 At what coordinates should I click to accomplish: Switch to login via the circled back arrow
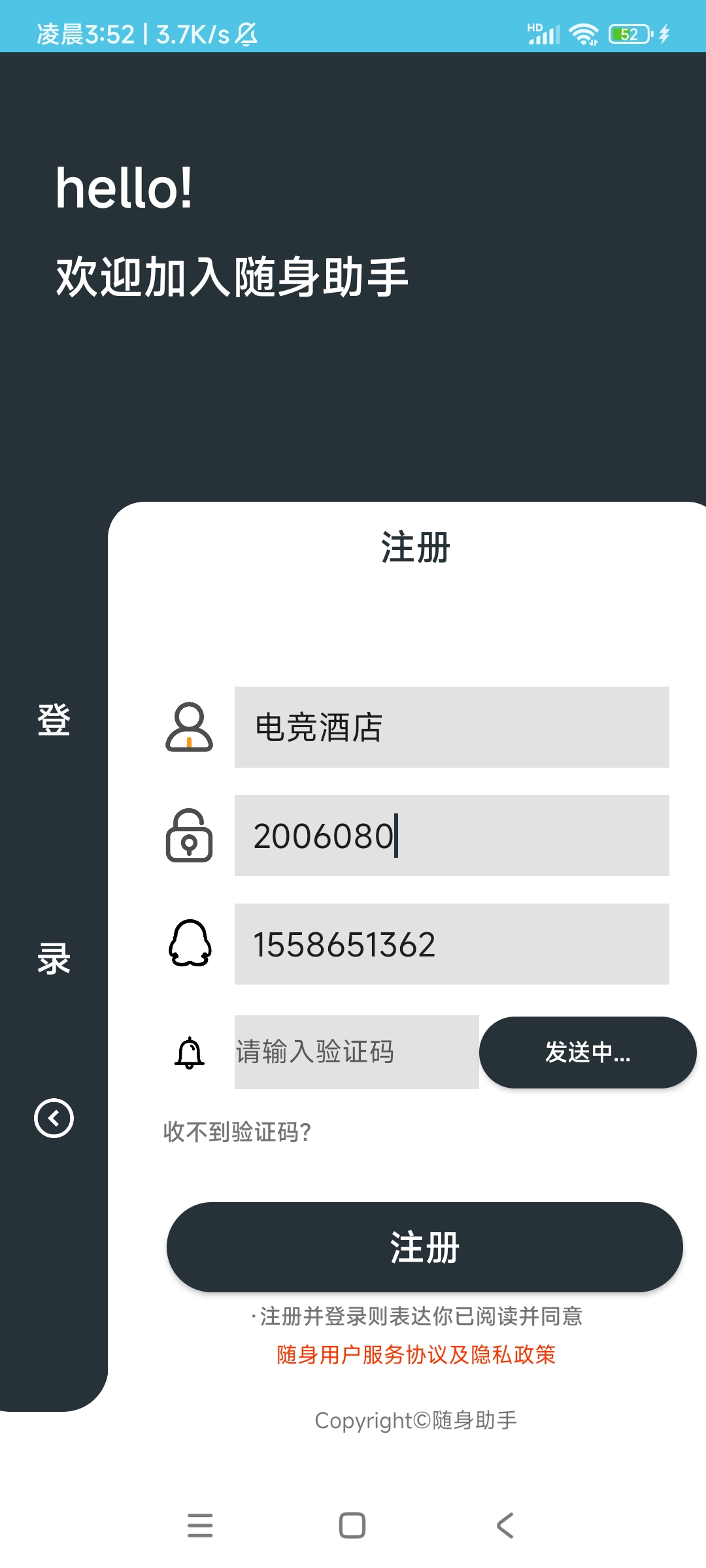pos(54,1118)
